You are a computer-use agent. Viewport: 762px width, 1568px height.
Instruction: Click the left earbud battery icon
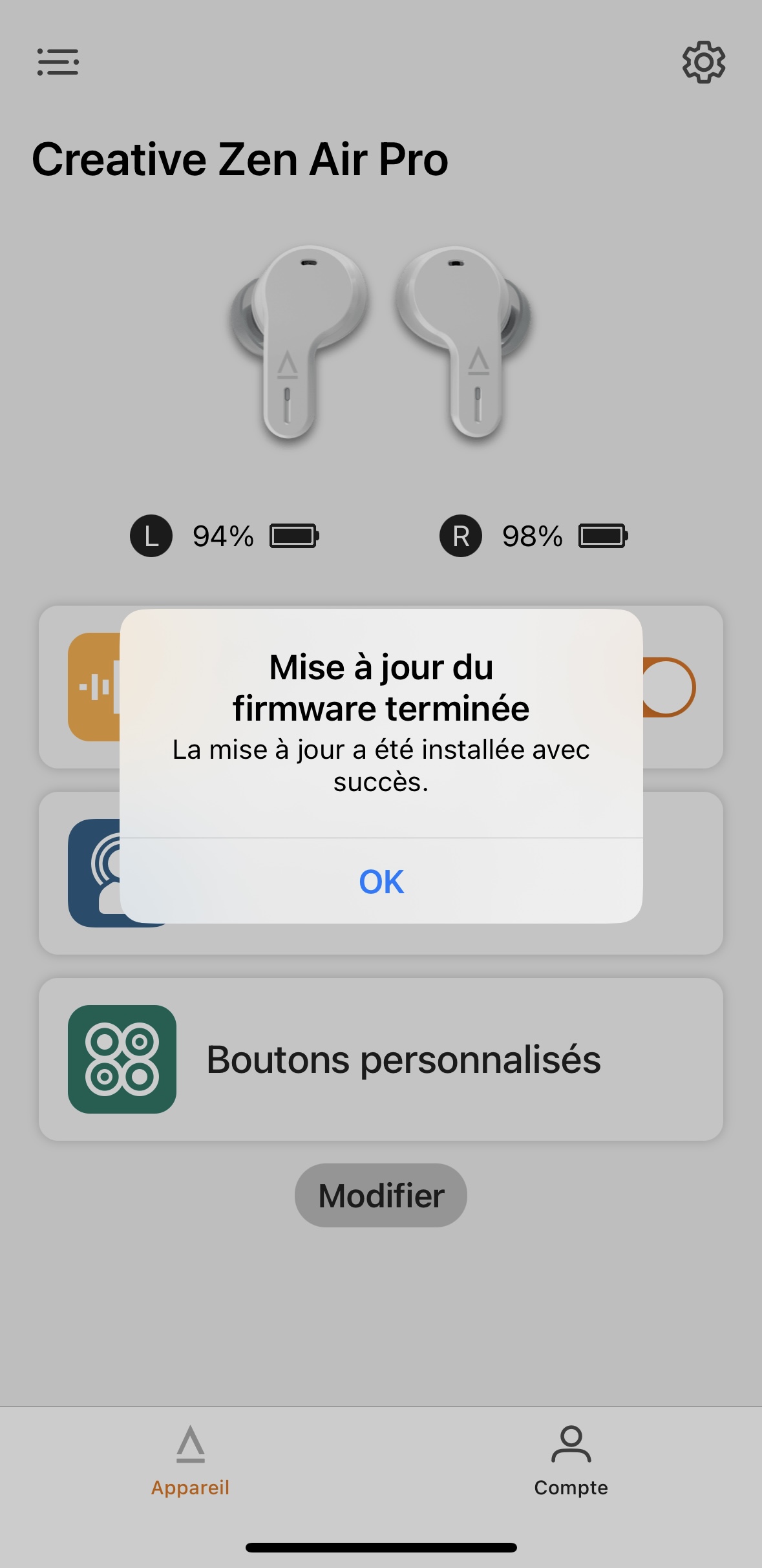coord(295,535)
